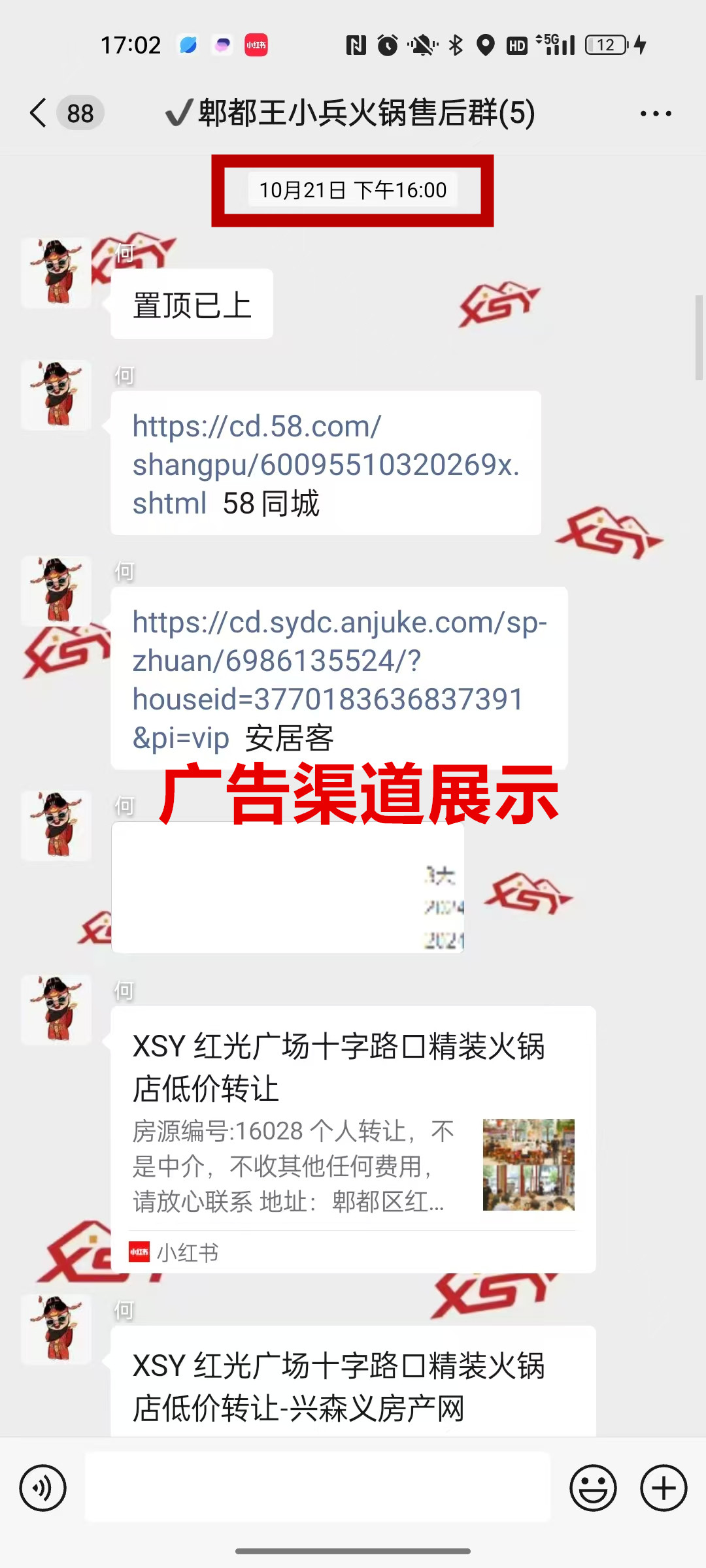This screenshot has width=706, height=1568.
Task: Switch to voice message input
Action: pos(43,1488)
